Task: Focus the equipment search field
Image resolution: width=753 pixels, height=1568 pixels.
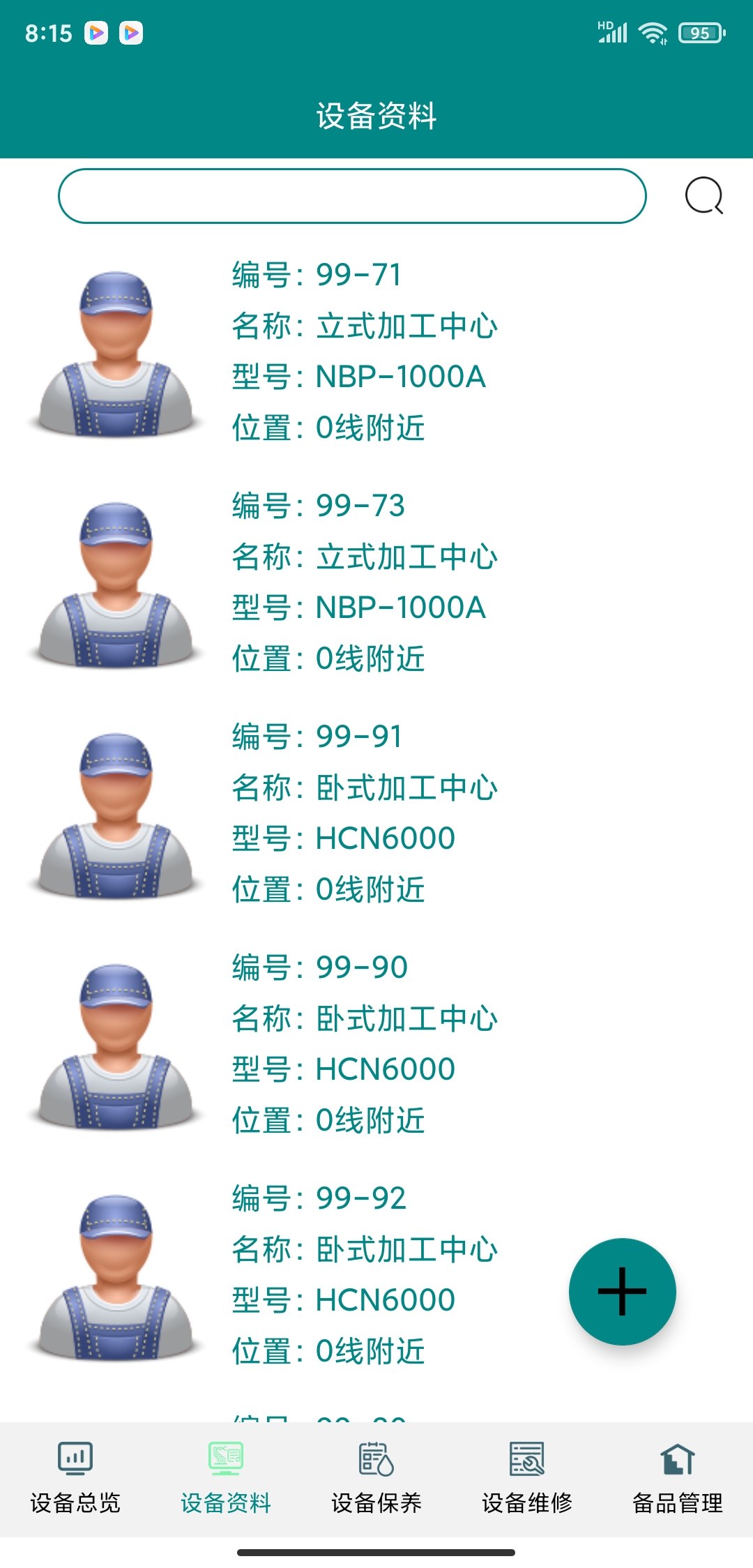Action: 352,196
